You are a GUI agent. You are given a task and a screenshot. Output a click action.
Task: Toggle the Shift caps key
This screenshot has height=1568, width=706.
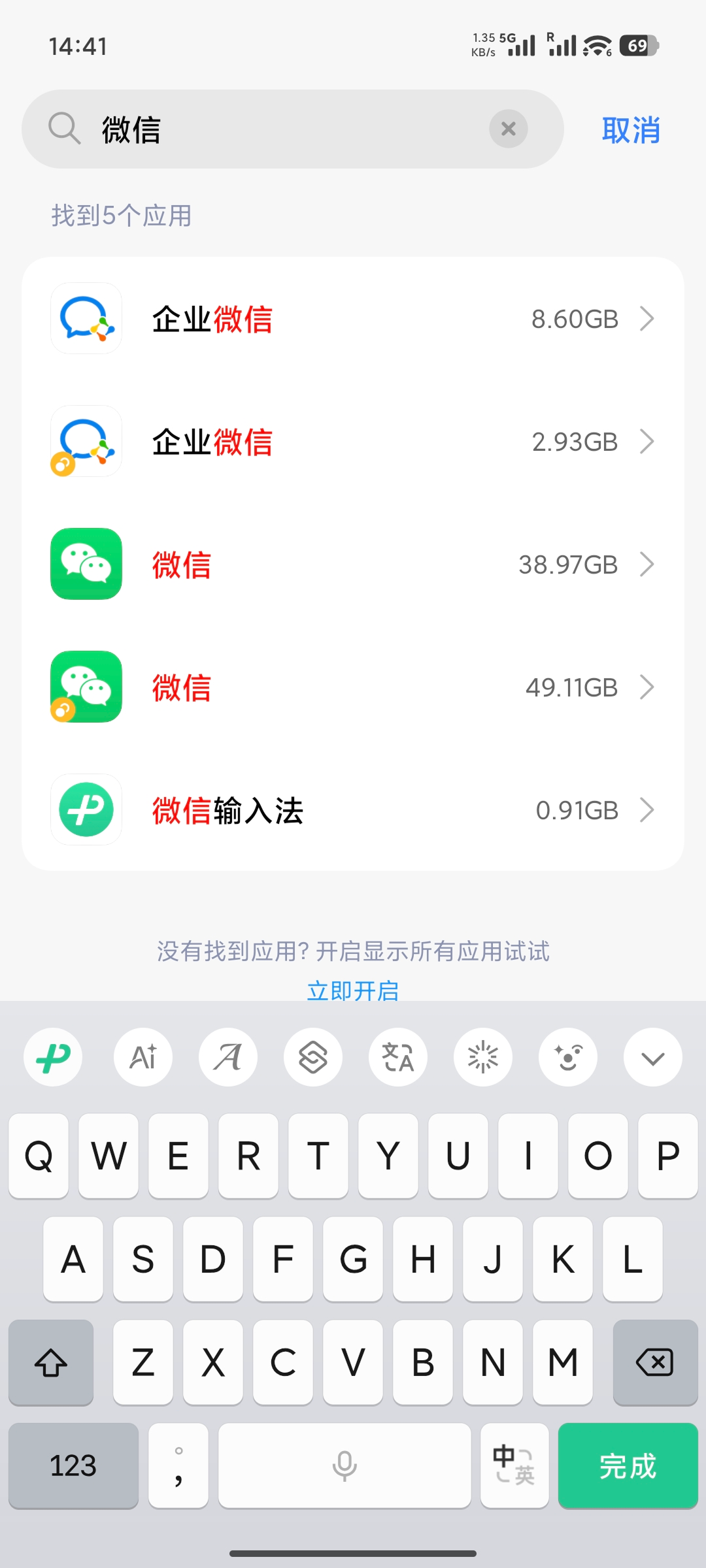click(51, 1363)
